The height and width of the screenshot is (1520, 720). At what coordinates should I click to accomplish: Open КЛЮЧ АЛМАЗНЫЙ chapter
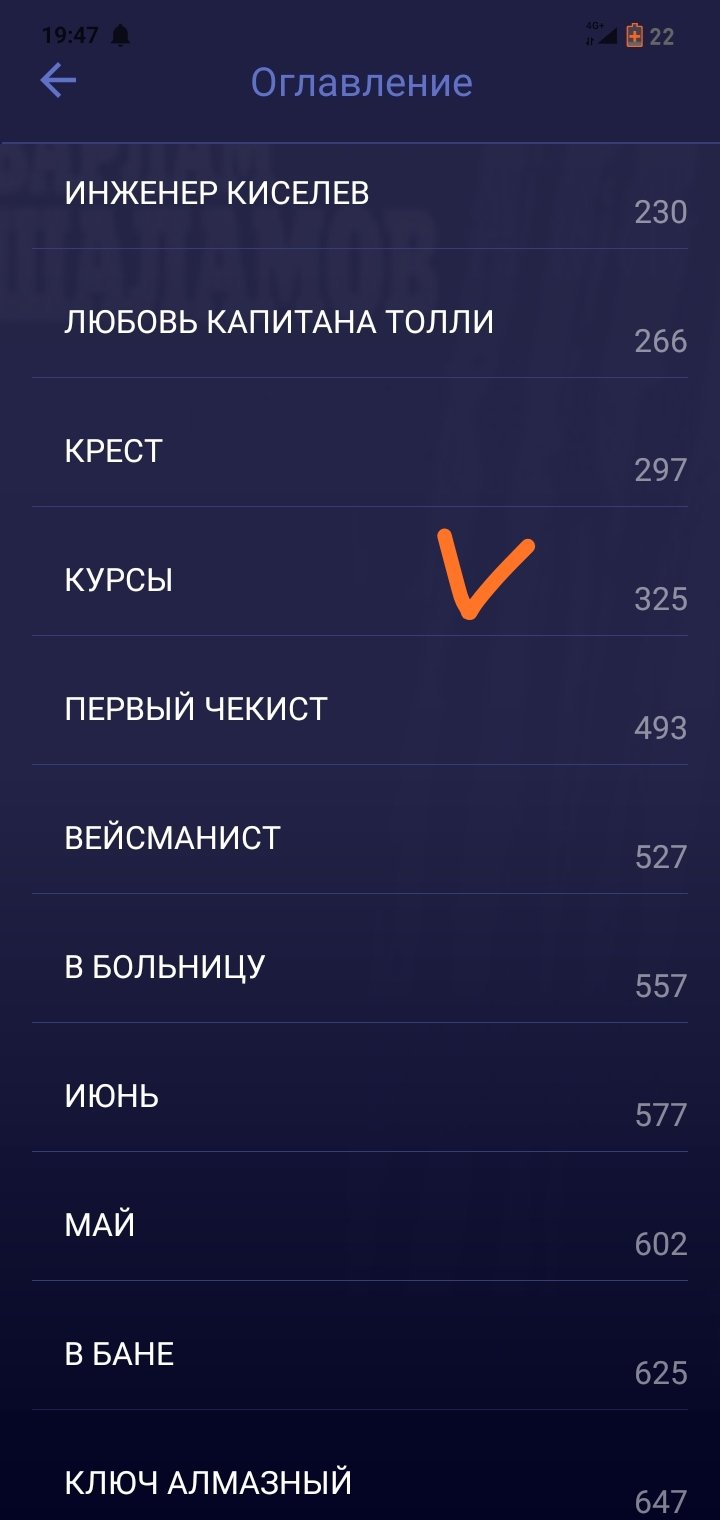point(360,1465)
